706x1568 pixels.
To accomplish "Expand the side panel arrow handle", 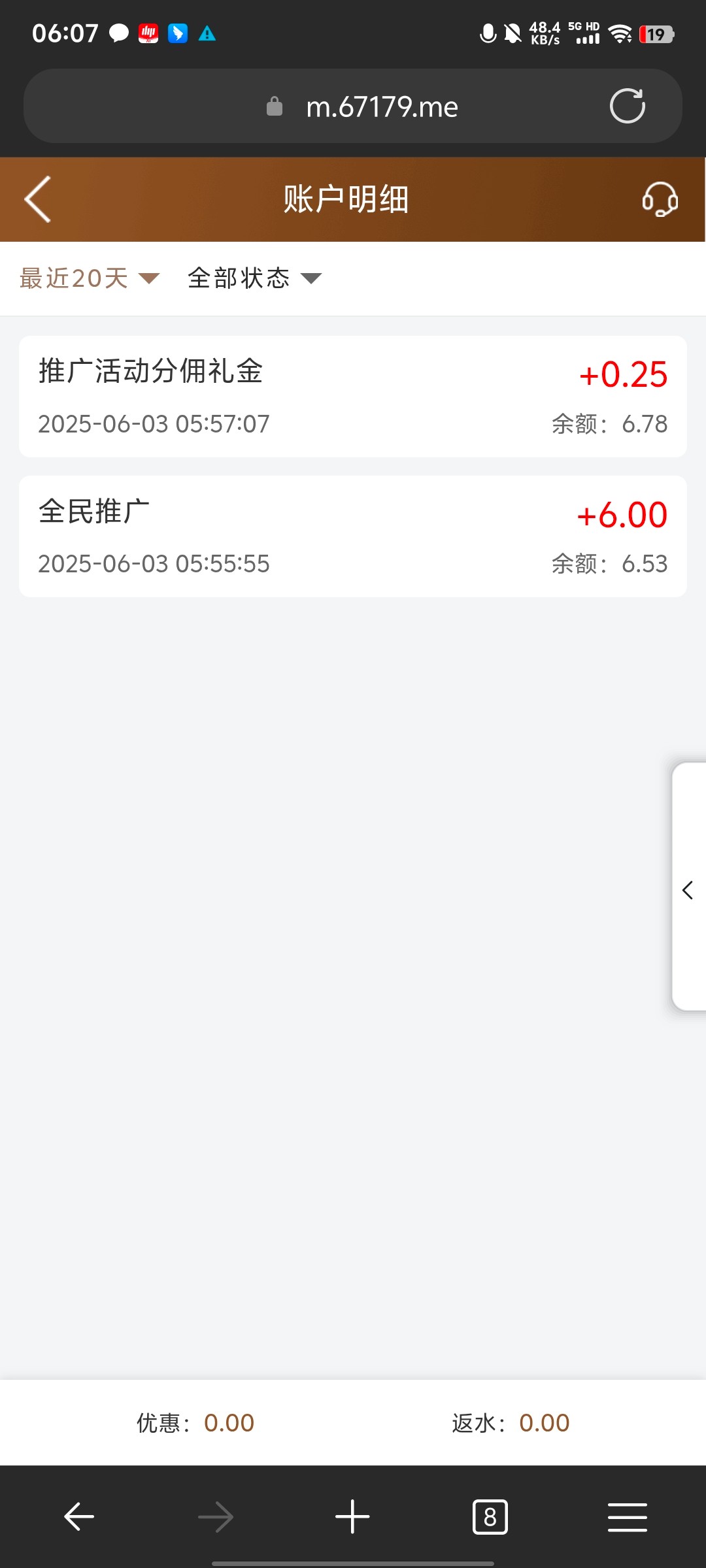I will click(688, 890).
